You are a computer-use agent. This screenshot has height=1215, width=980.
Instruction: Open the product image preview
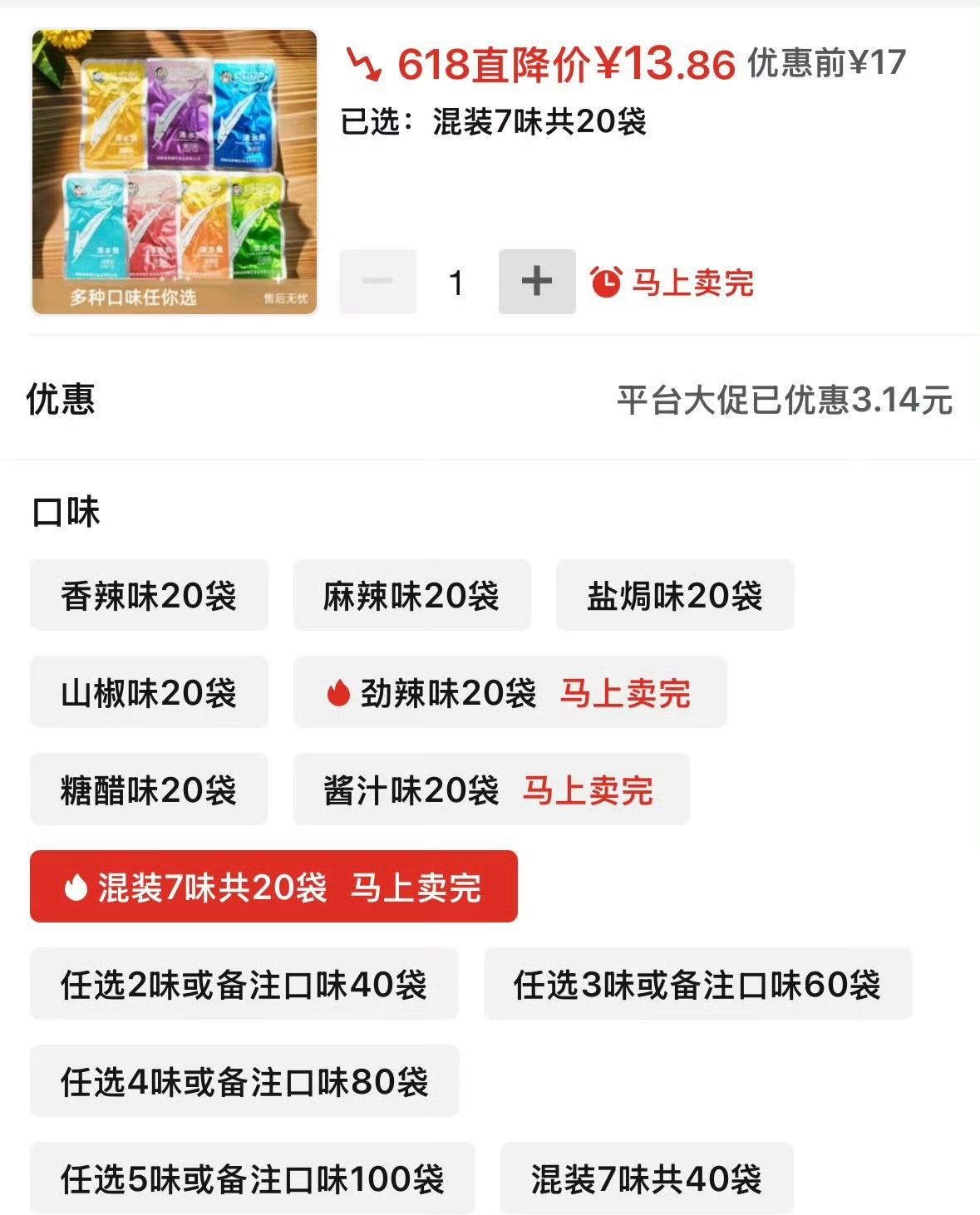(175, 172)
